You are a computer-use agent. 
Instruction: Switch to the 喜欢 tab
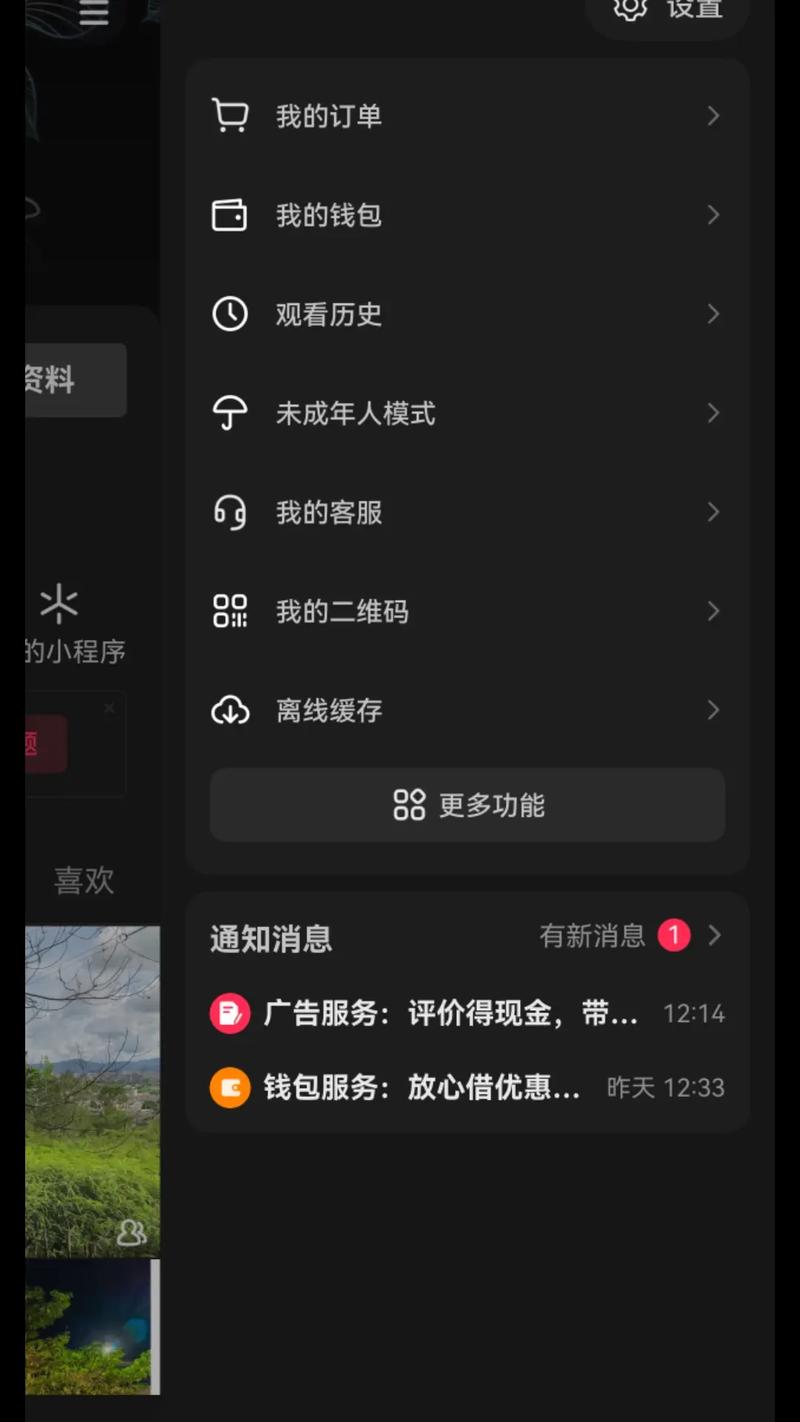tap(83, 880)
